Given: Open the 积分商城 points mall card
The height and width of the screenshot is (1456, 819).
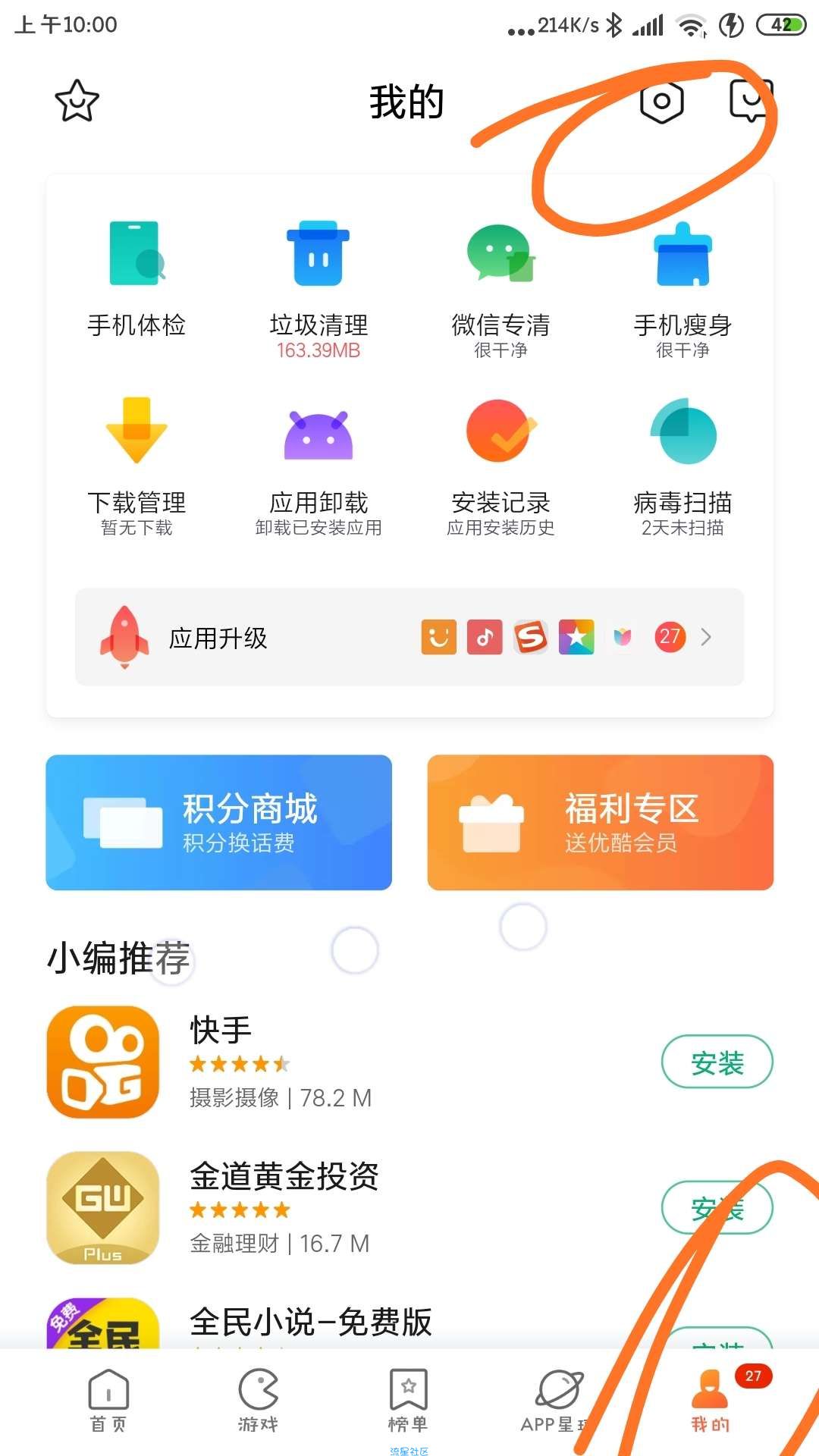Looking at the screenshot, I should pos(218,822).
